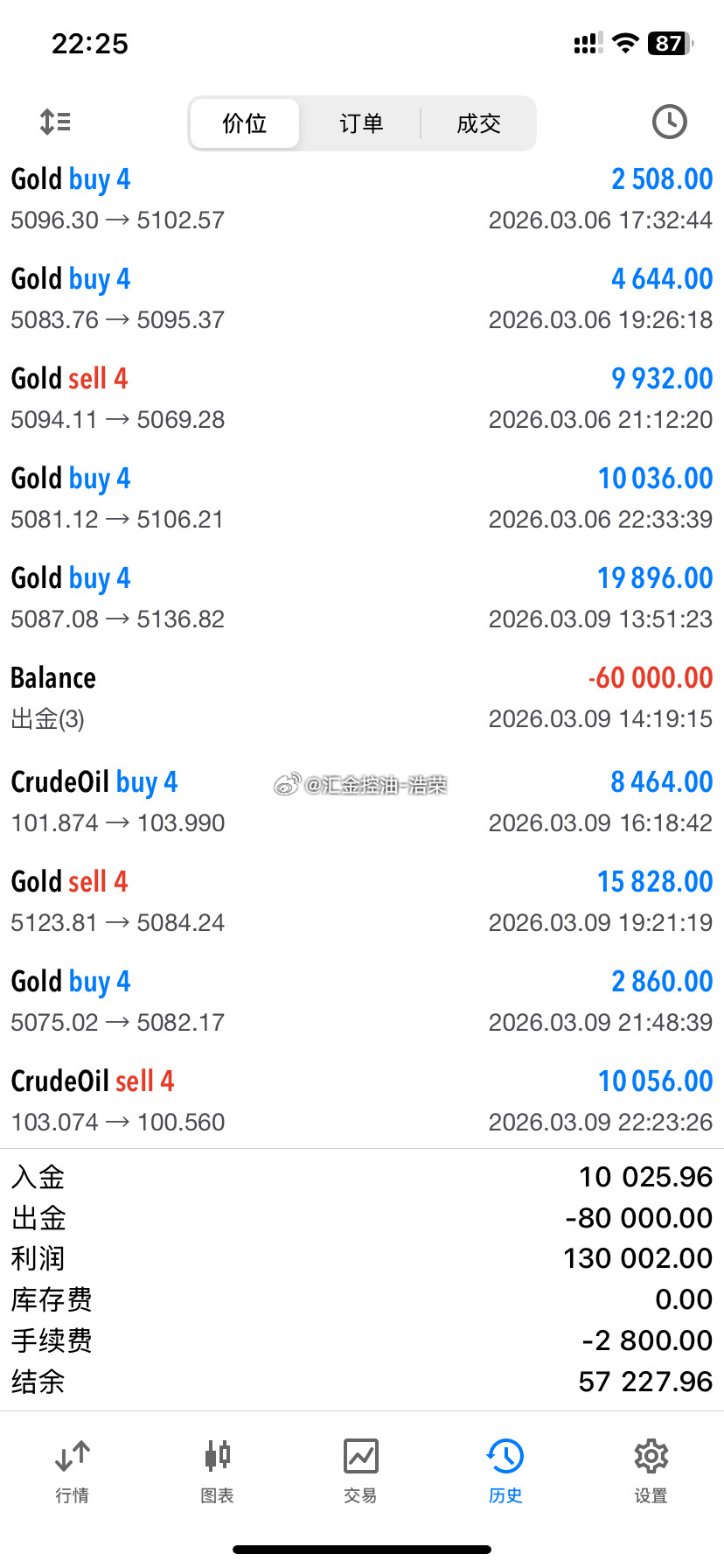This screenshot has width=724, height=1568.
Task: Open the 设置 tab
Action: tap(651, 1470)
